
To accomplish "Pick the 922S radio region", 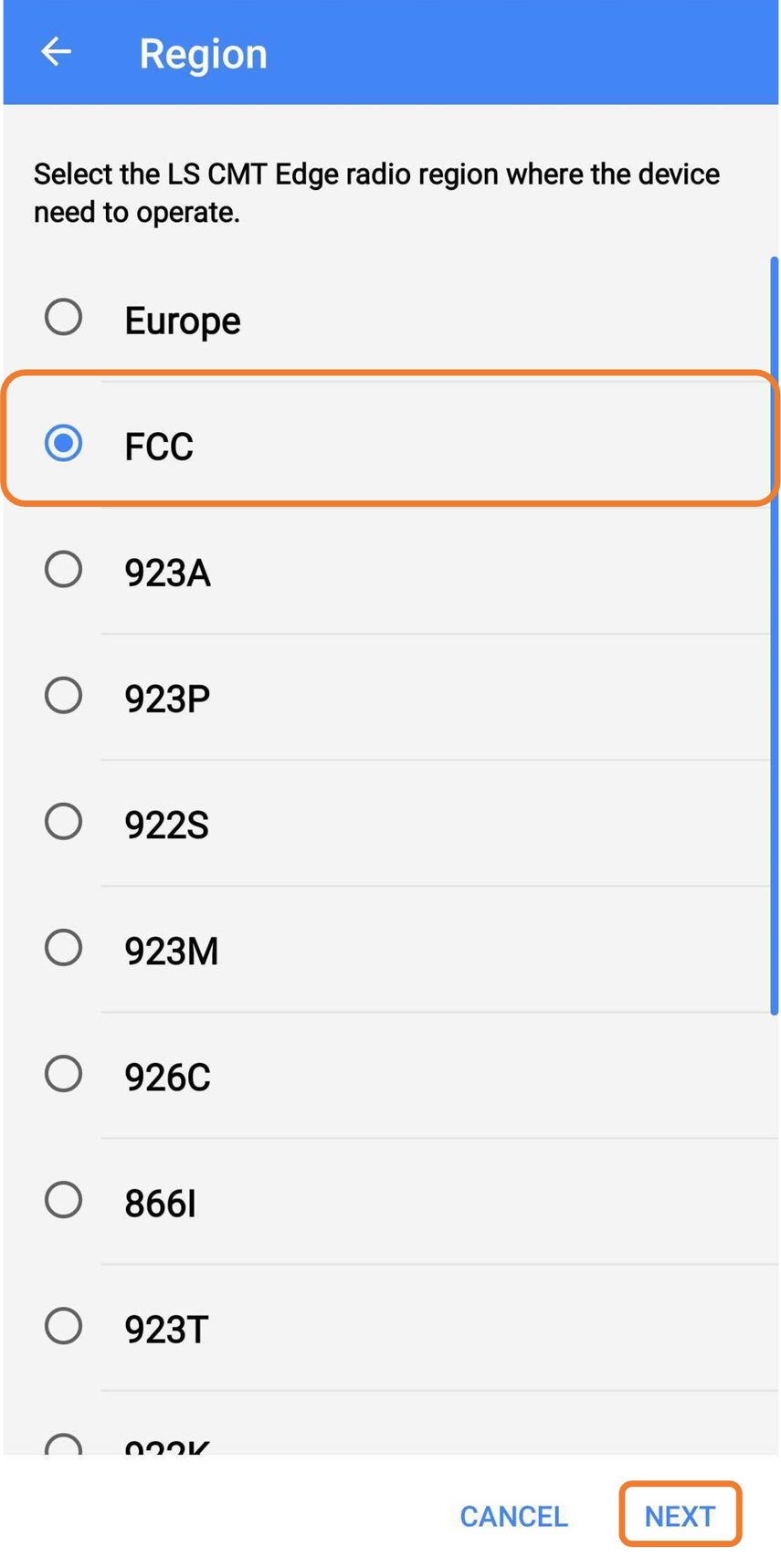I will (x=63, y=823).
